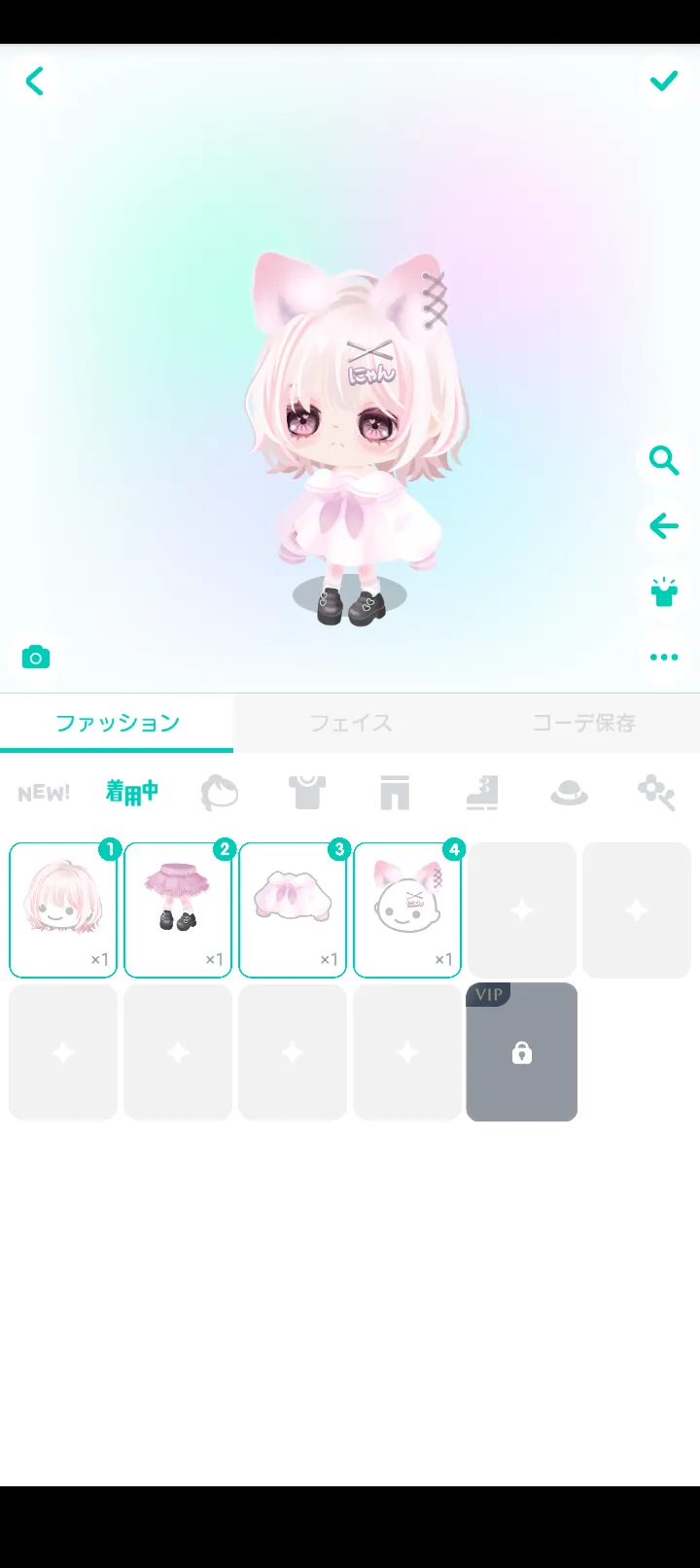The image size is (700, 1568).
Task: Open the hairstyle category
Action: point(219,793)
